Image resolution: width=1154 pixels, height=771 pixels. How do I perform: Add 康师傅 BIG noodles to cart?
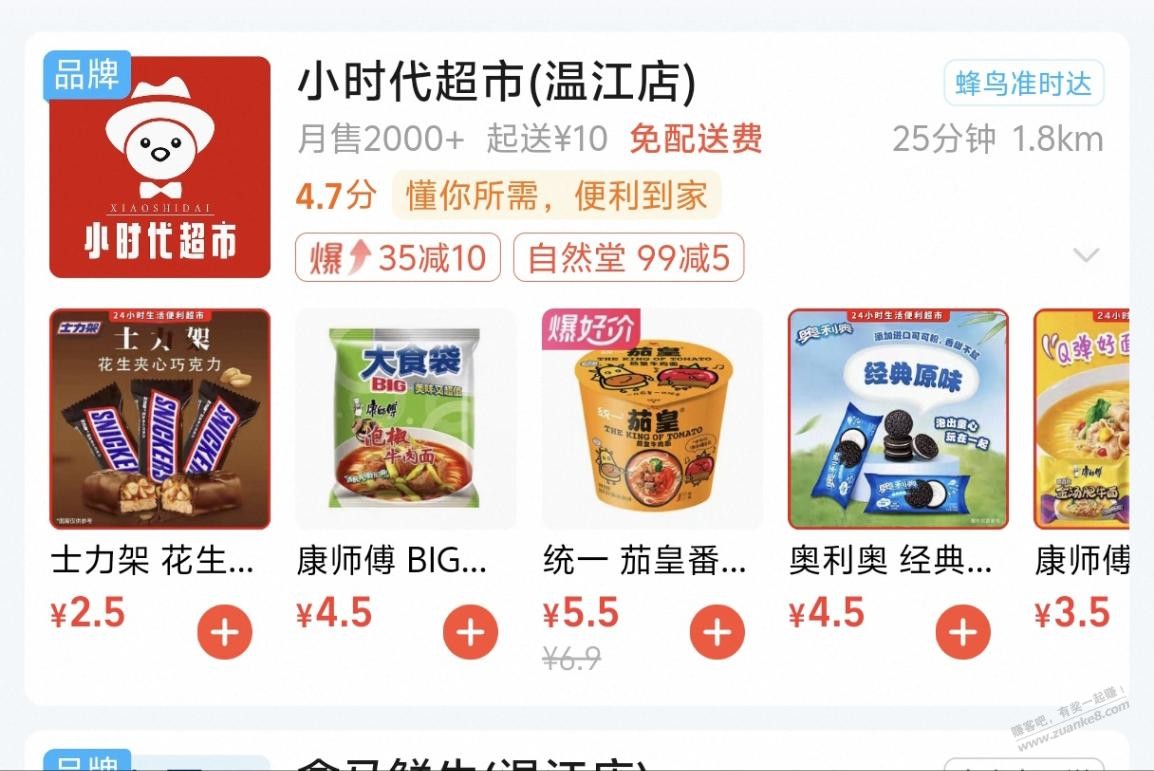click(x=470, y=632)
